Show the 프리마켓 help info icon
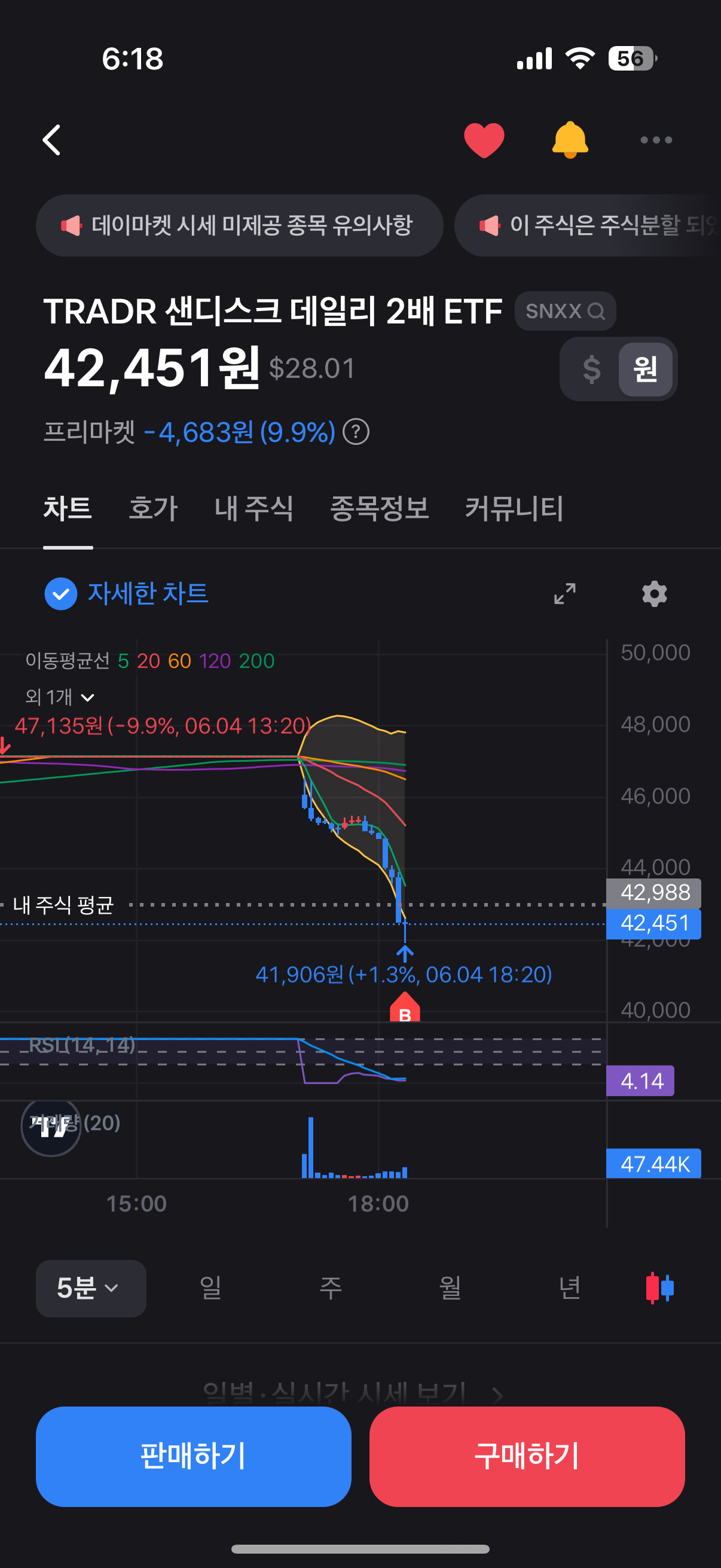721x1568 pixels. 356,432
